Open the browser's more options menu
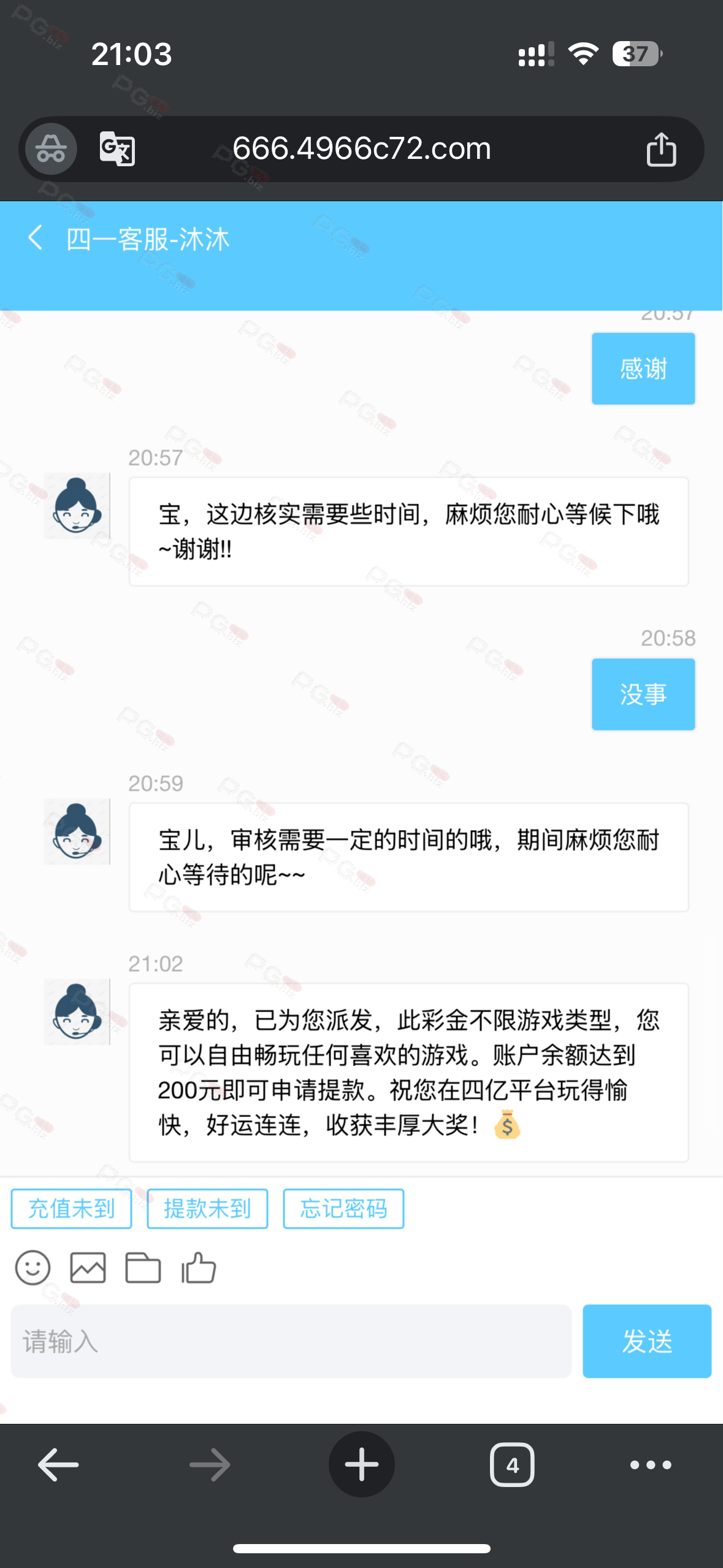 click(x=651, y=1465)
